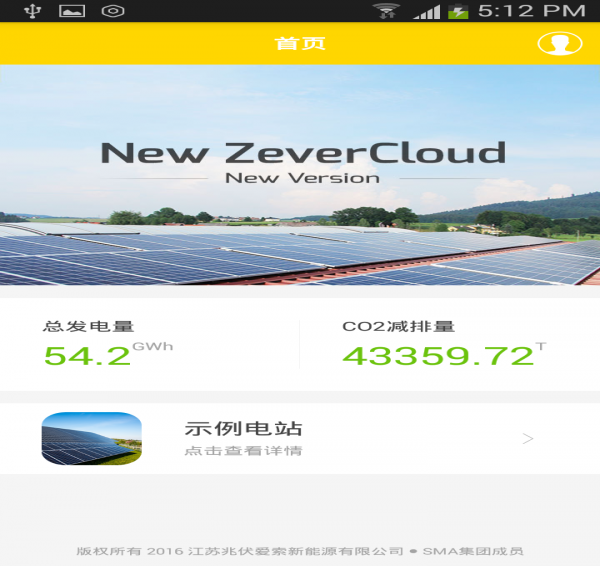The image size is (600, 566).
Task: Open the user profile icon
Action: click(x=559, y=44)
